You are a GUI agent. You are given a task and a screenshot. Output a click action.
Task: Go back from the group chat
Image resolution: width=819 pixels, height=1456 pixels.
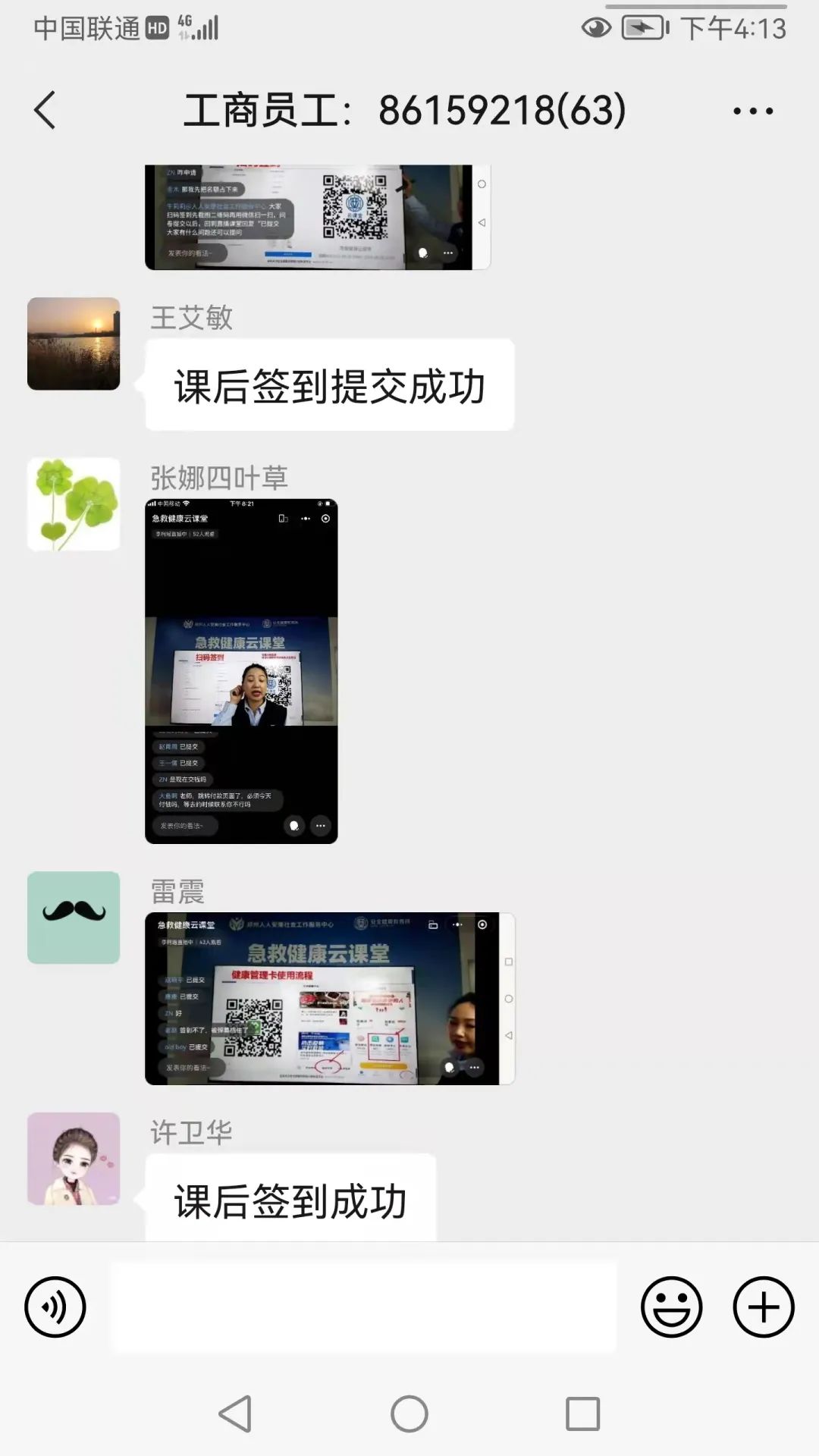click(x=45, y=111)
